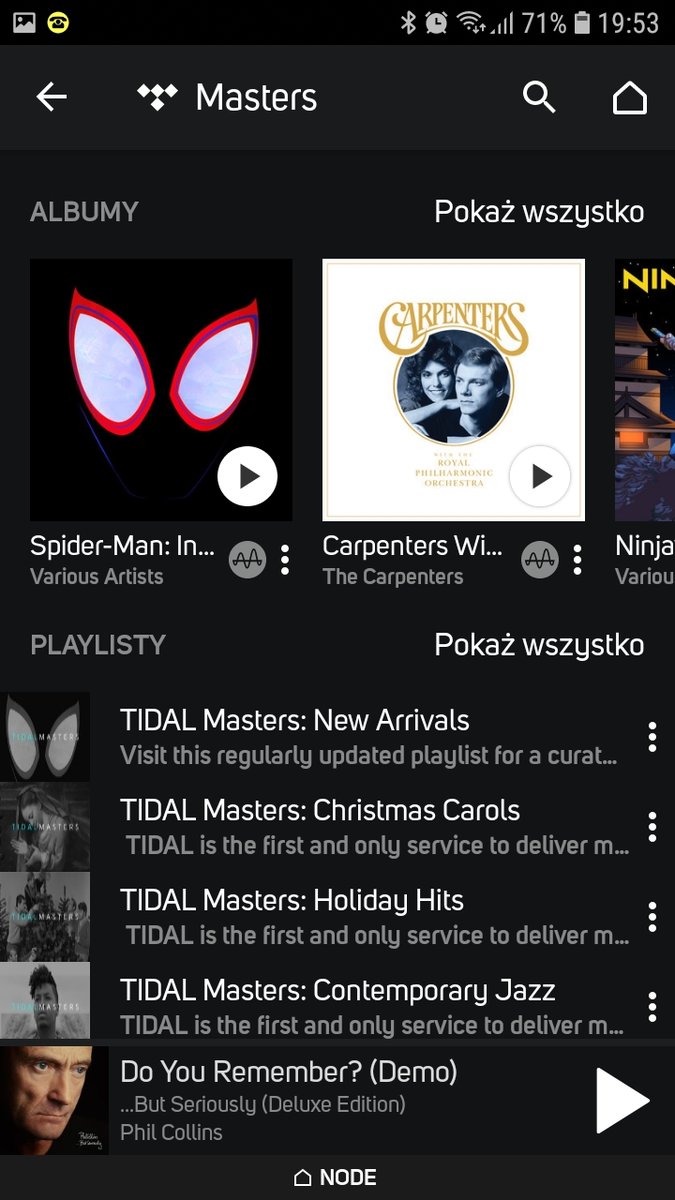
Task: Open TIDAL Masters: Holiday Hits playlist
Action: coord(337,916)
